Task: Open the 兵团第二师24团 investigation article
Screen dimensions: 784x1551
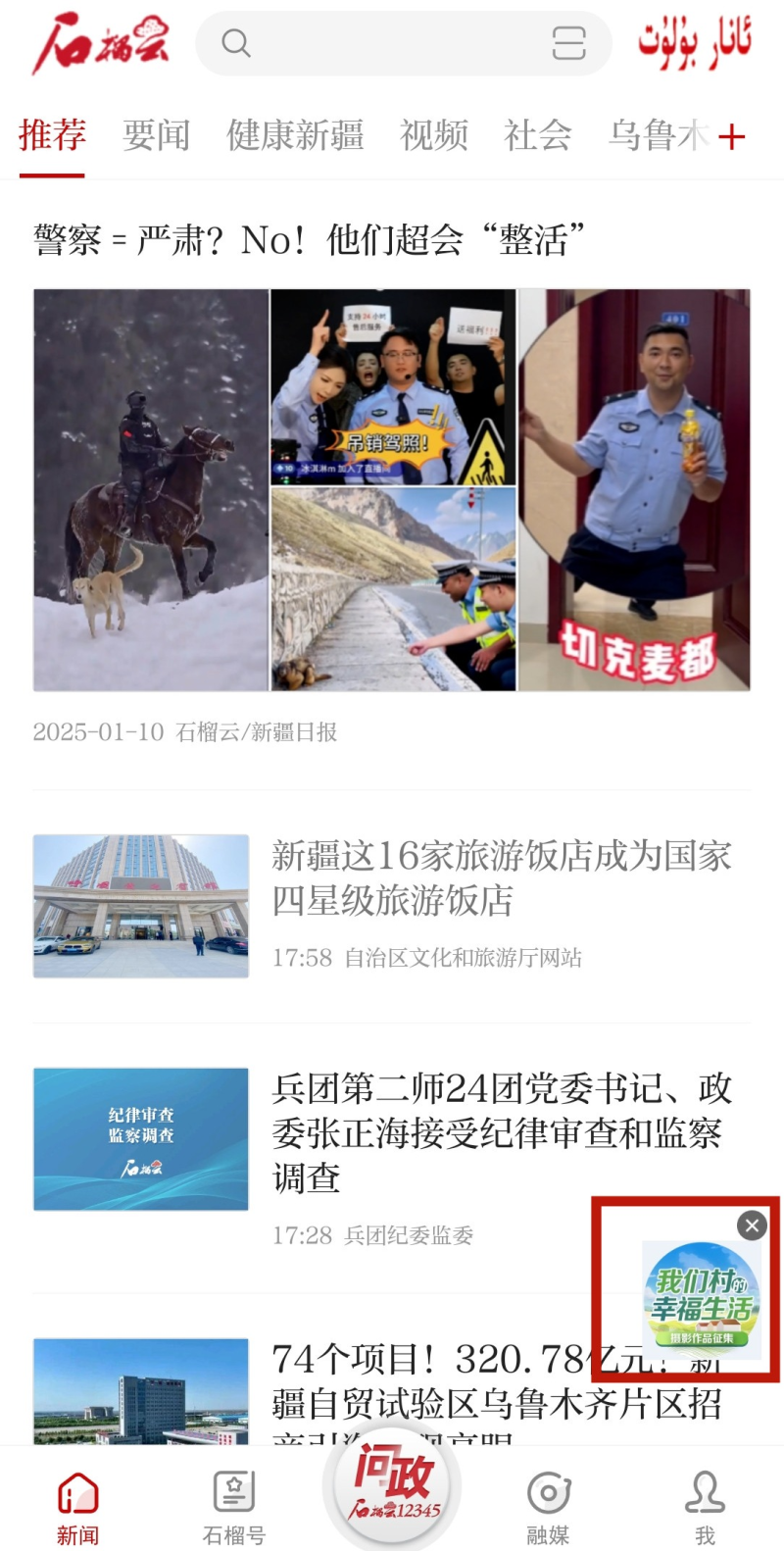Action: 392,1157
